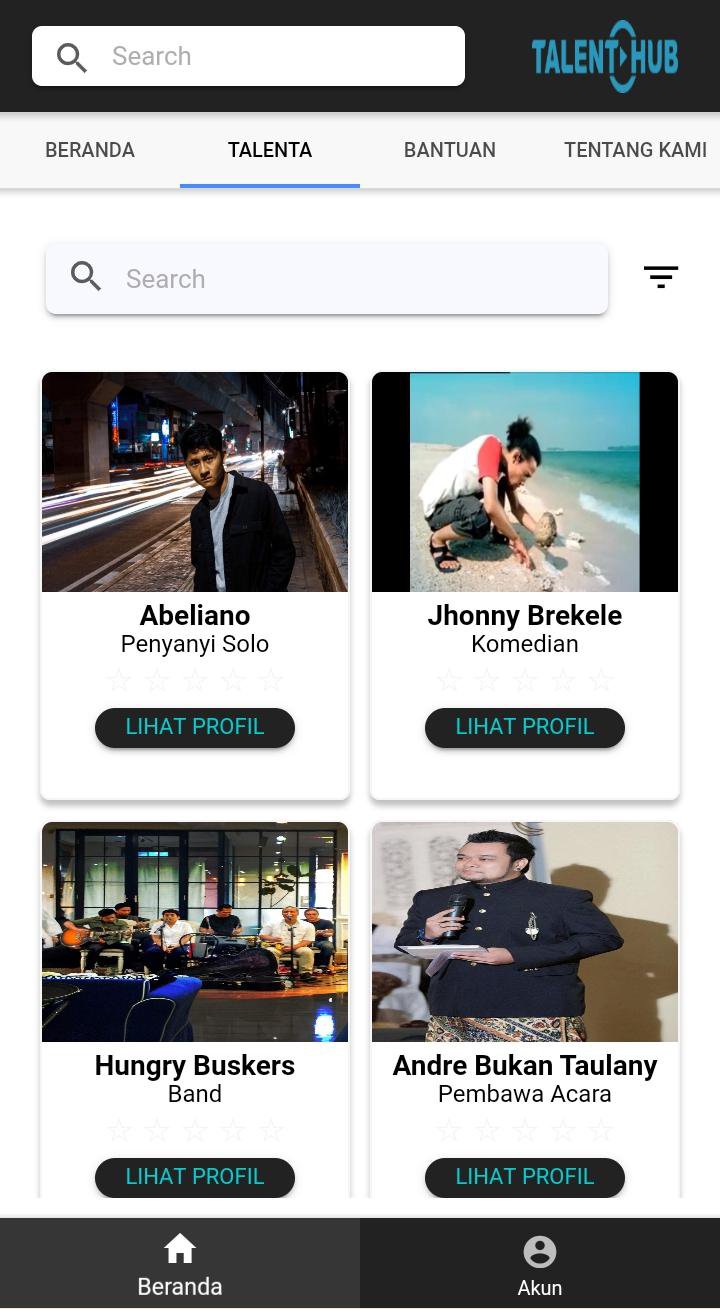Tap the home icon in the bottom navigation
Screen dimensions: 720x1309
179,1247
